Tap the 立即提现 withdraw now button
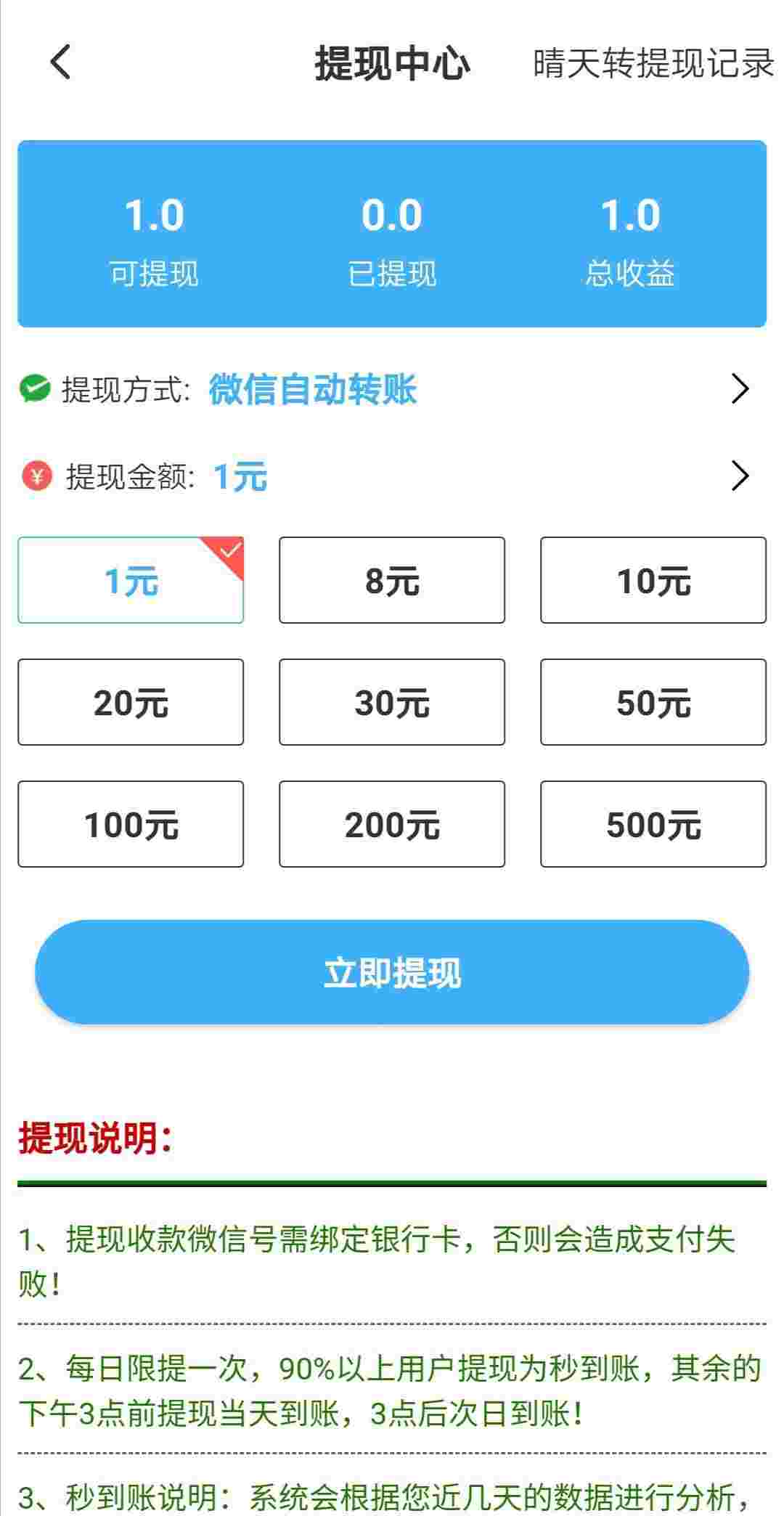Image resolution: width=784 pixels, height=1516 pixels. (392, 972)
